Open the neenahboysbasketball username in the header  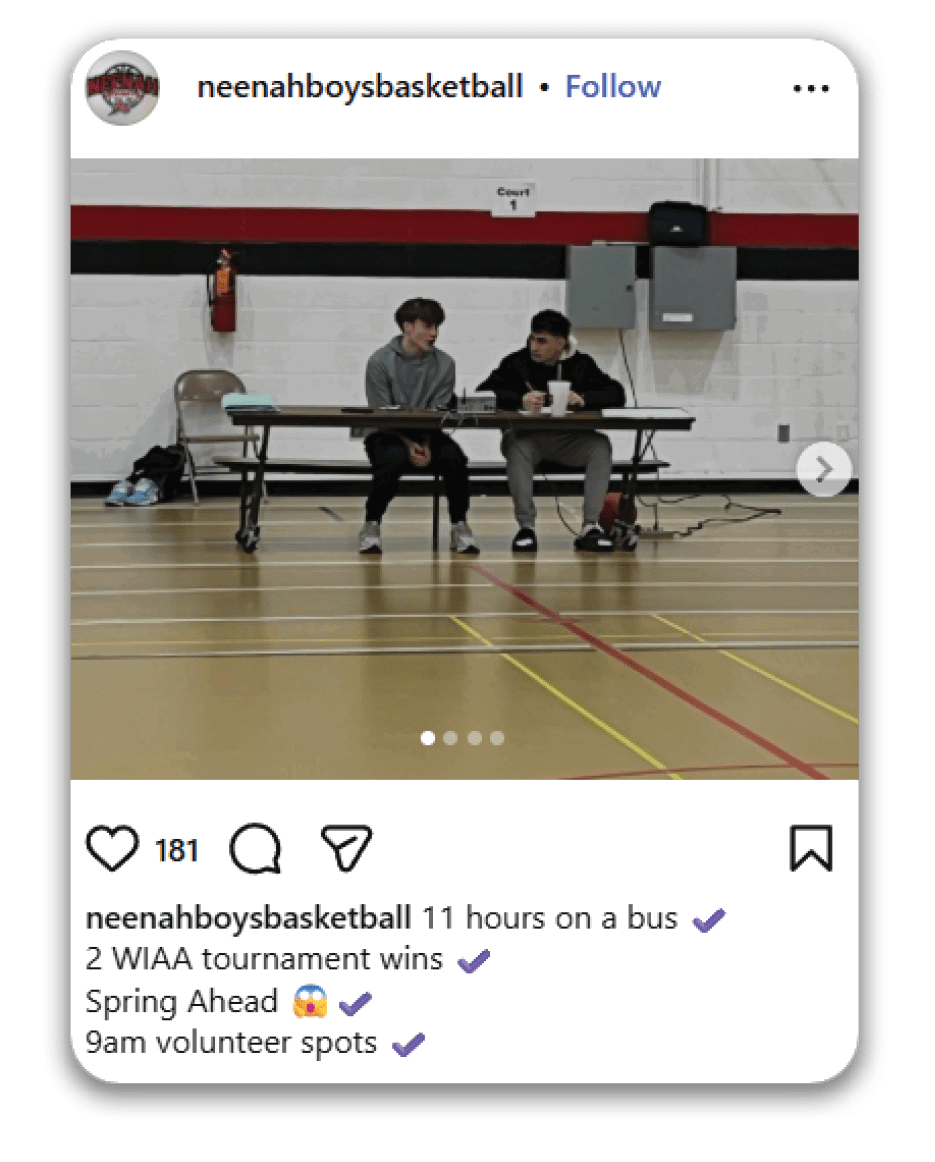(x=360, y=87)
